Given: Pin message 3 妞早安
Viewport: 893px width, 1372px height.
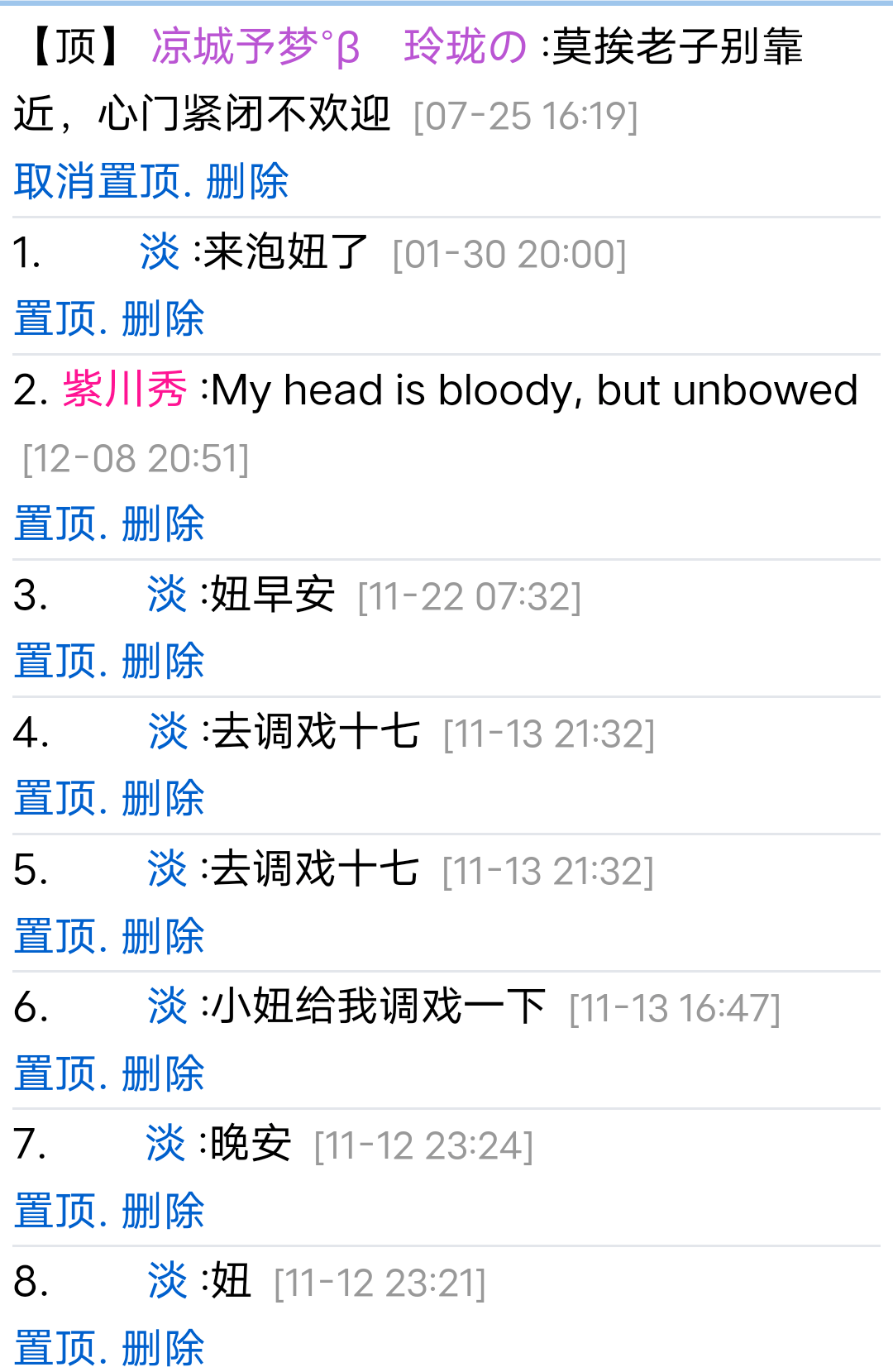Looking at the screenshot, I should point(55,662).
